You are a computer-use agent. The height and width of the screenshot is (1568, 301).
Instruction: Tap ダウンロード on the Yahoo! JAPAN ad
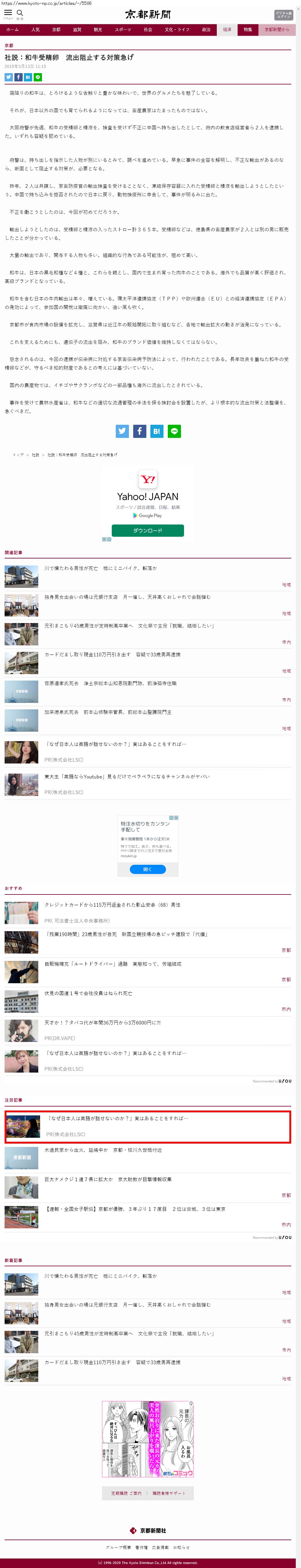(148, 530)
